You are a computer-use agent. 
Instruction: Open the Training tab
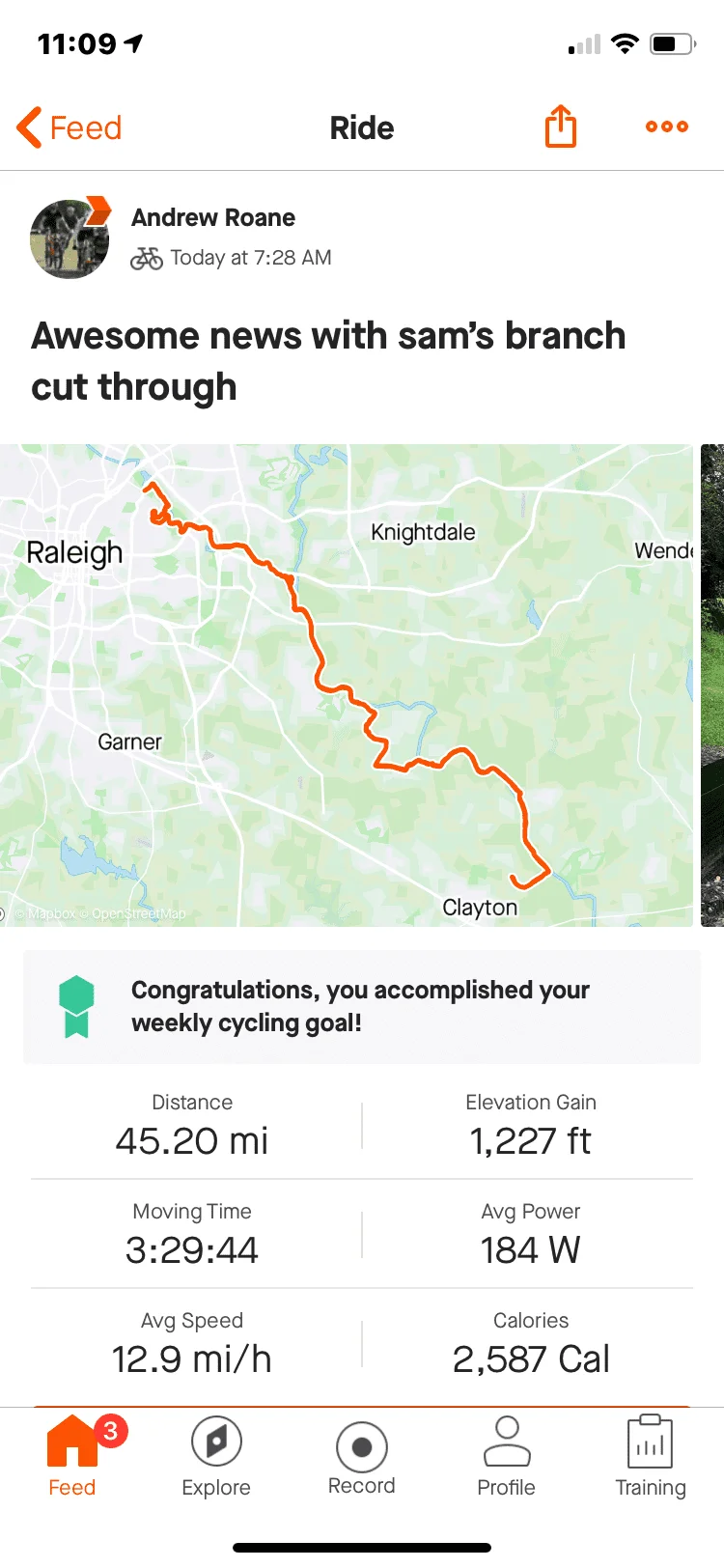pyautogui.click(x=651, y=1458)
